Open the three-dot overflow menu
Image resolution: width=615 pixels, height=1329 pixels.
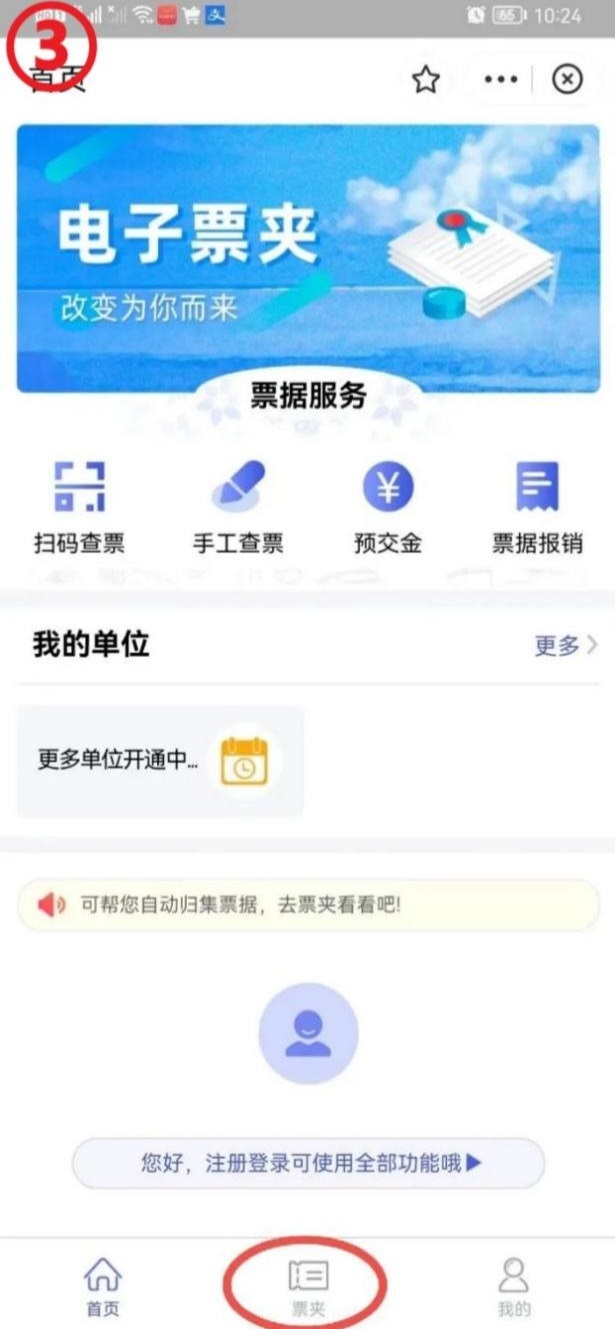[x=500, y=80]
